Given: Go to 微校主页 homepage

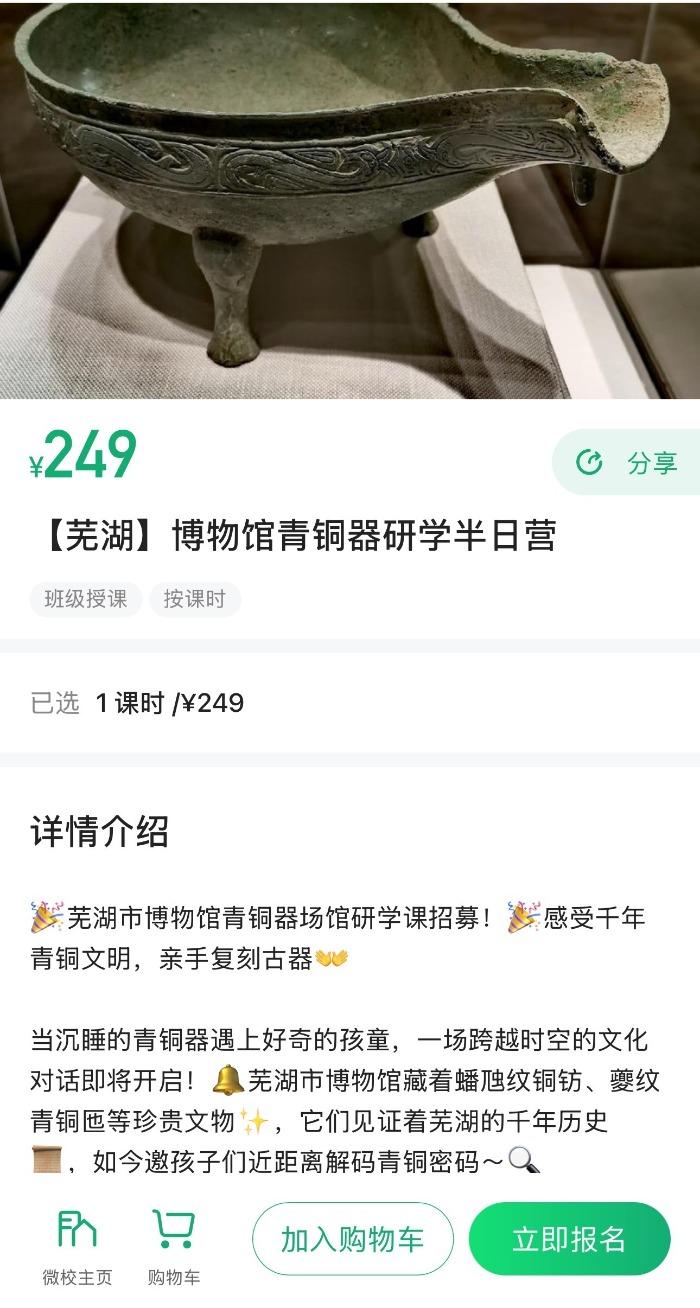Looking at the screenshot, I should coord(77,1247).
